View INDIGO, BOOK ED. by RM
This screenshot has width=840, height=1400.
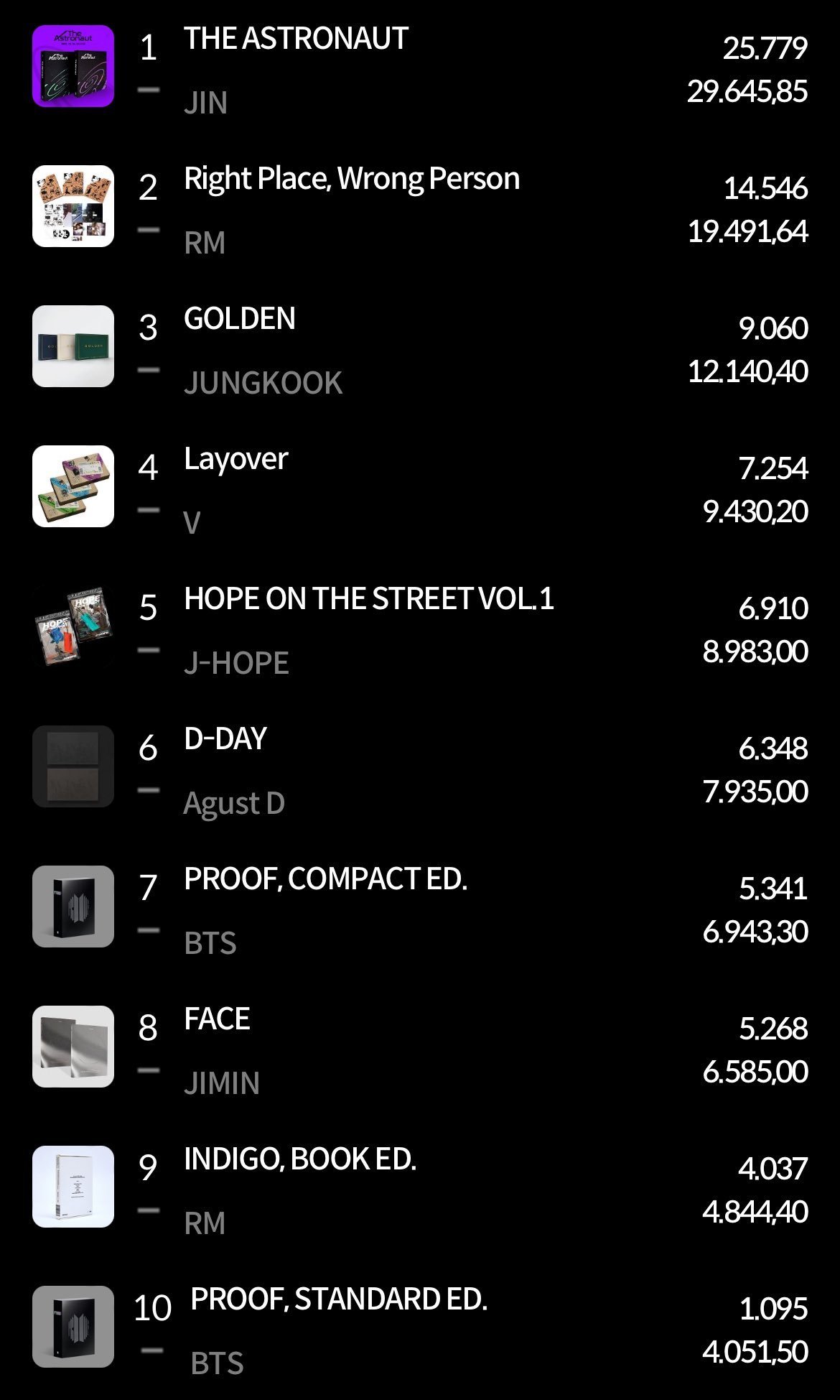(x=420, y=1190)
